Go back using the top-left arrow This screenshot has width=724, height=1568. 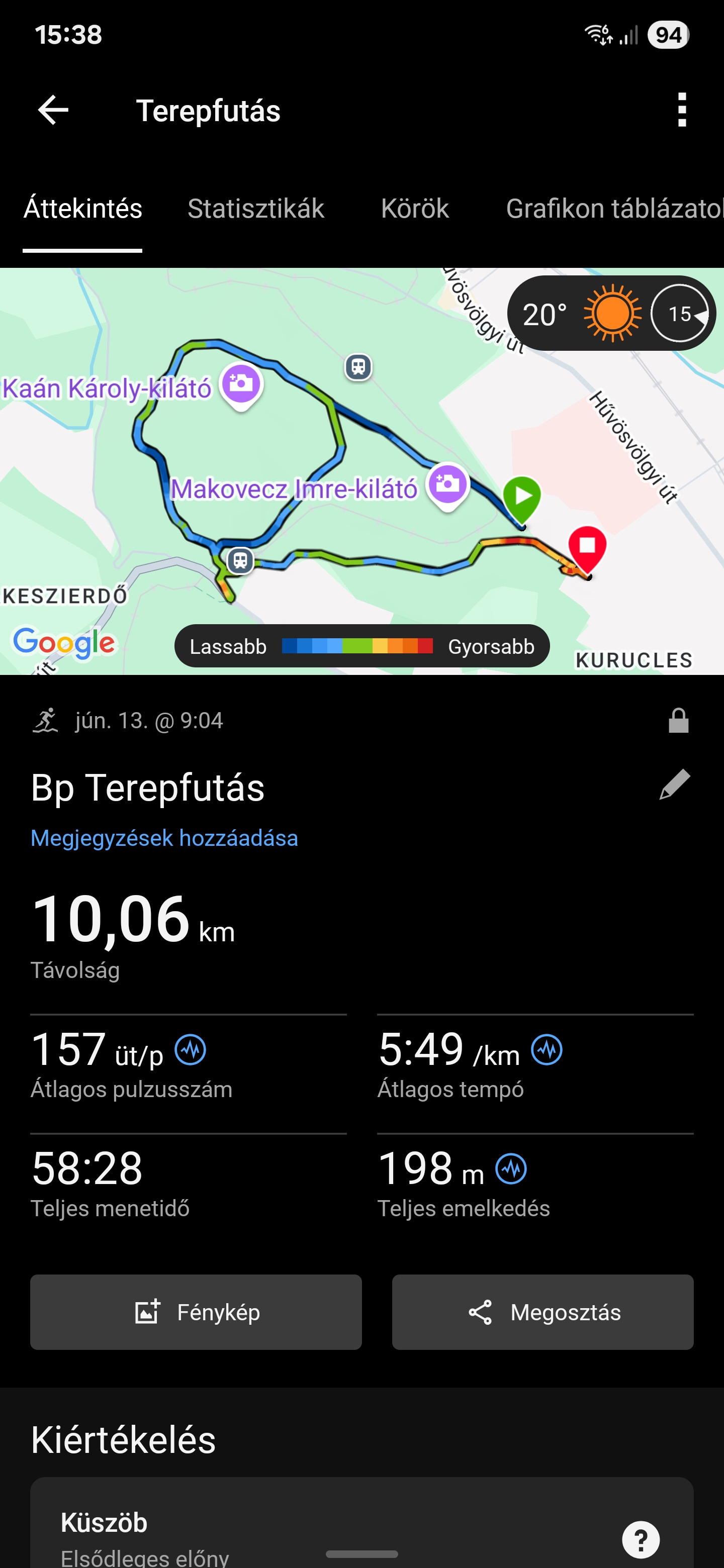click(53, 110)
